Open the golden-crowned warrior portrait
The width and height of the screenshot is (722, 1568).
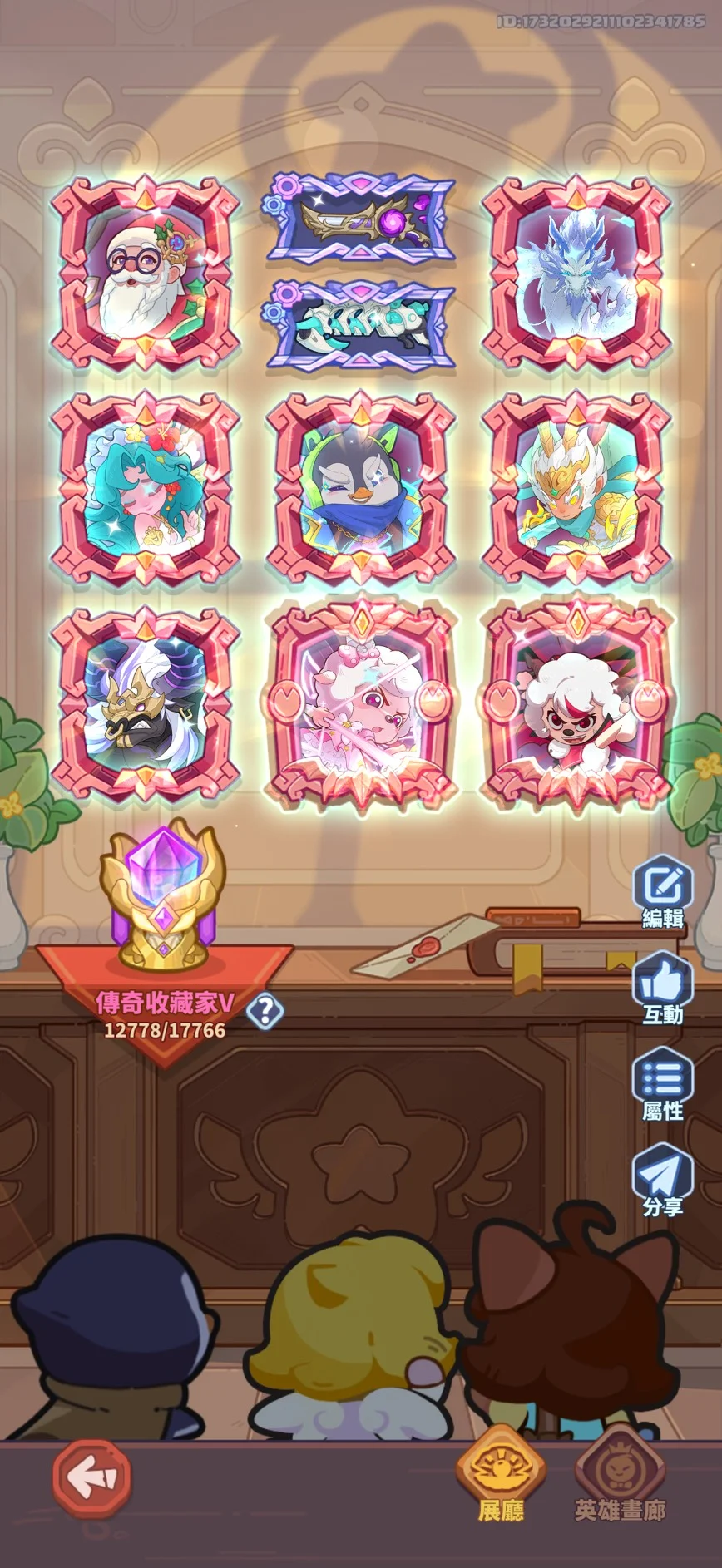576,489
